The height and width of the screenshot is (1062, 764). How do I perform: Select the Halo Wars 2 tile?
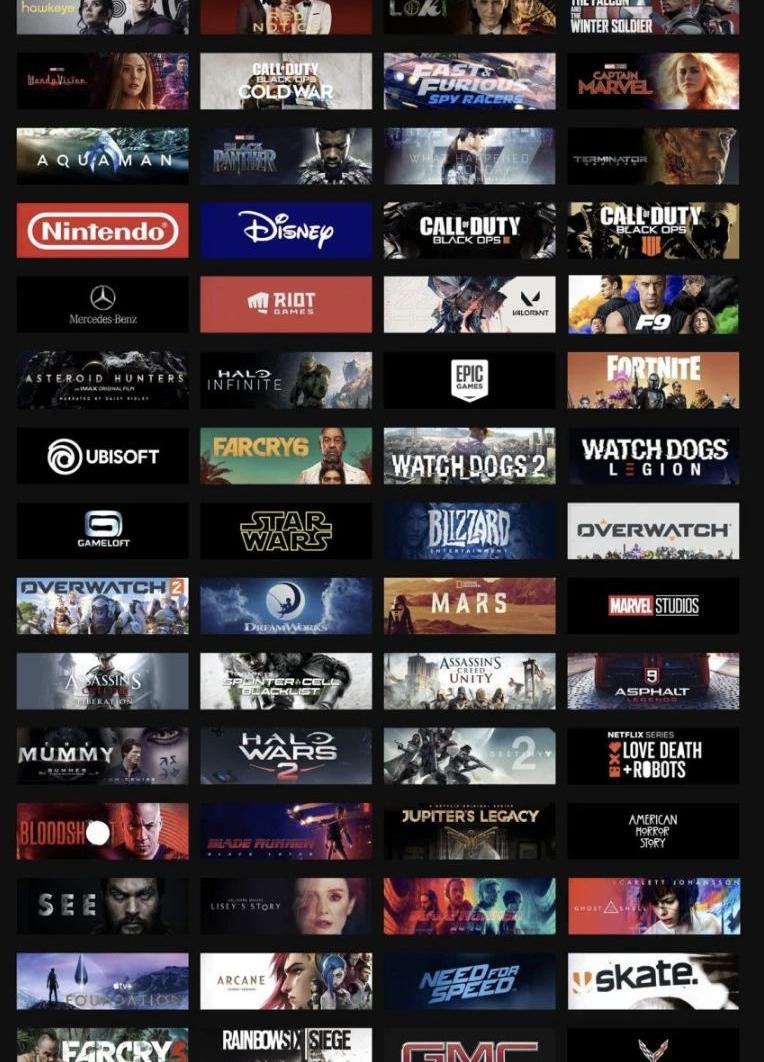pyautogui.click(x=286, y=756)
